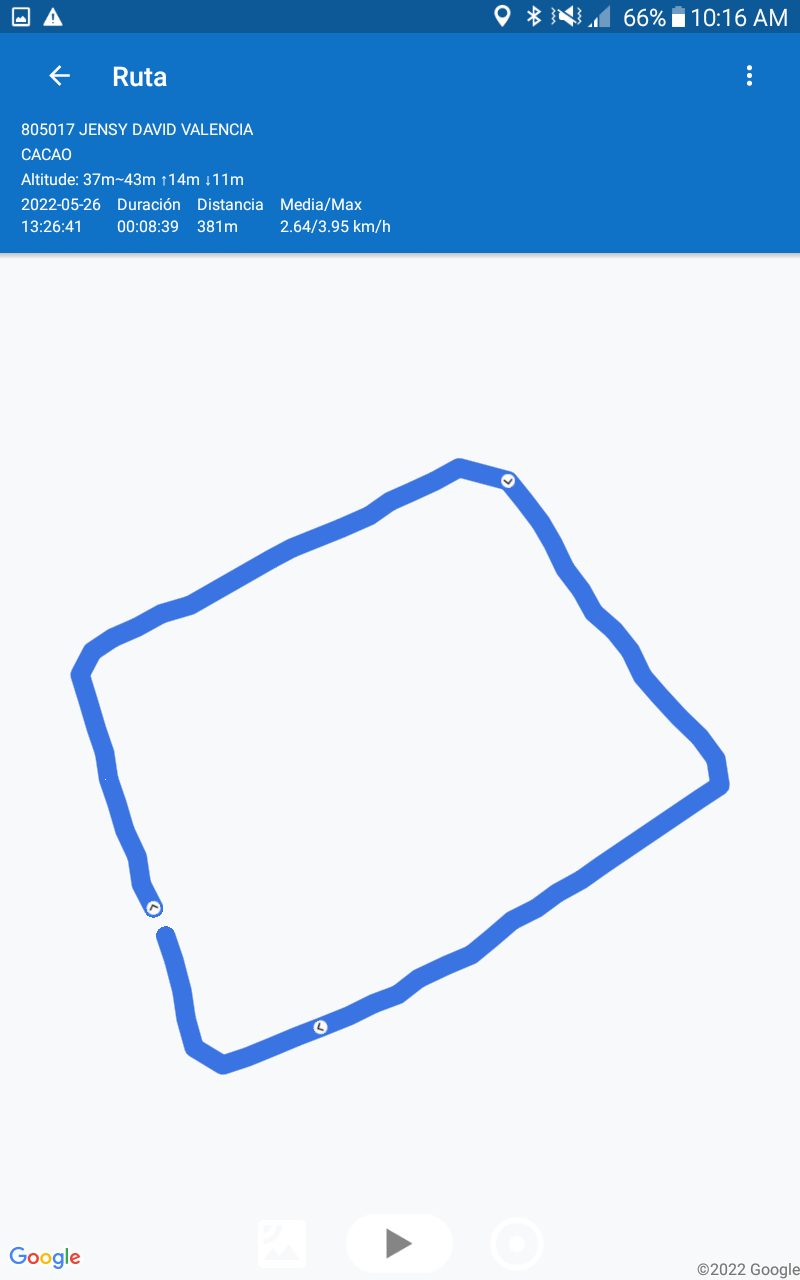Tap the circular recenter button
The width and height of the screenshot is (800, 1280).
click(x=517, y=1244)
